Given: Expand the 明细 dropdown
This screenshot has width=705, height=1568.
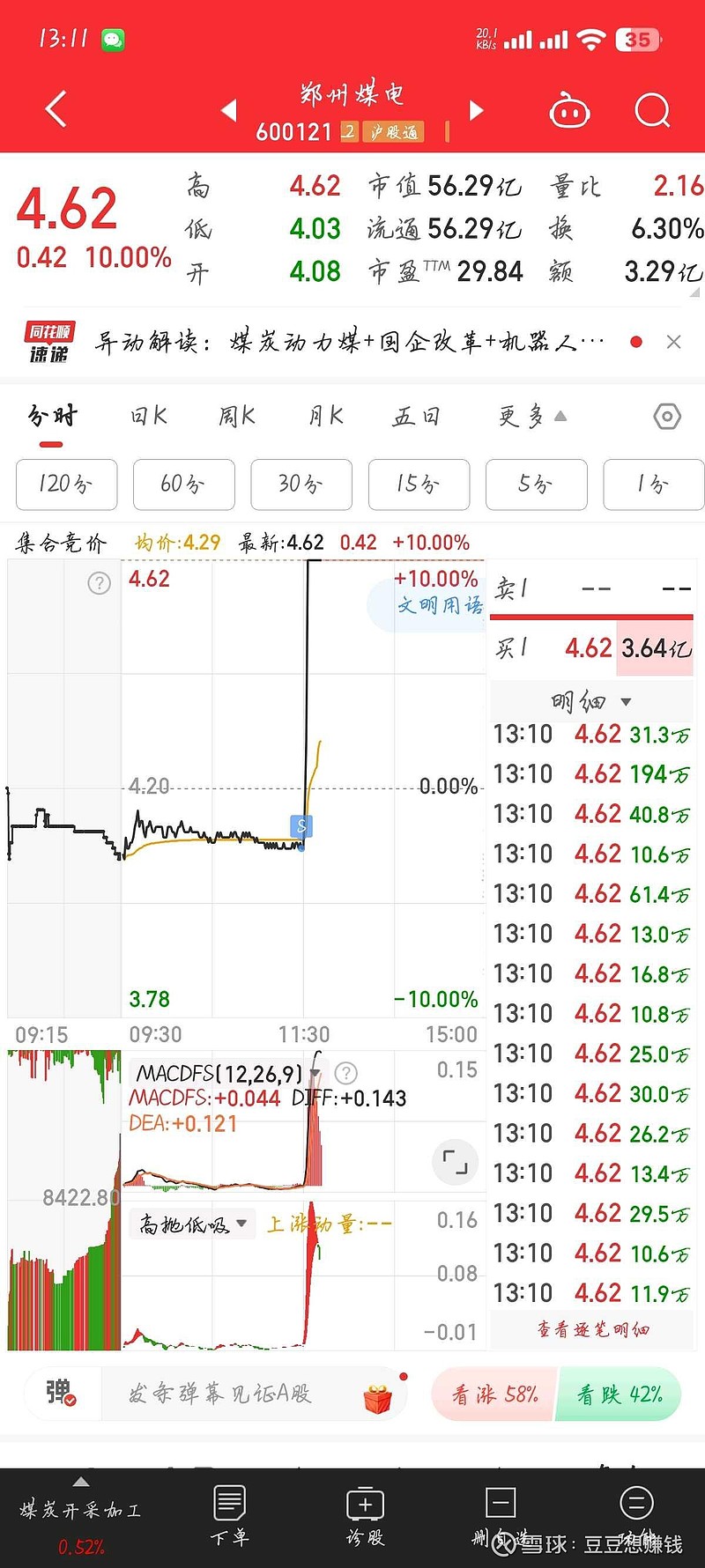Looking at the screenshot, I should click(x=590, y=702).
